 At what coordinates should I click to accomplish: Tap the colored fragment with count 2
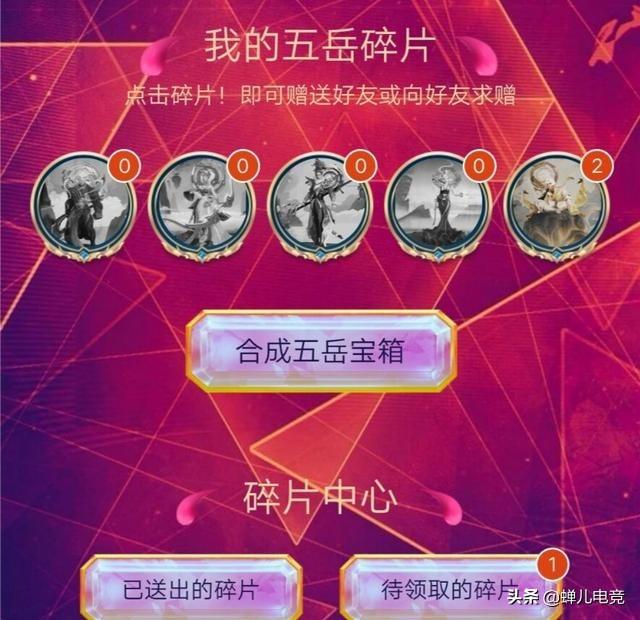coord(555,205)
